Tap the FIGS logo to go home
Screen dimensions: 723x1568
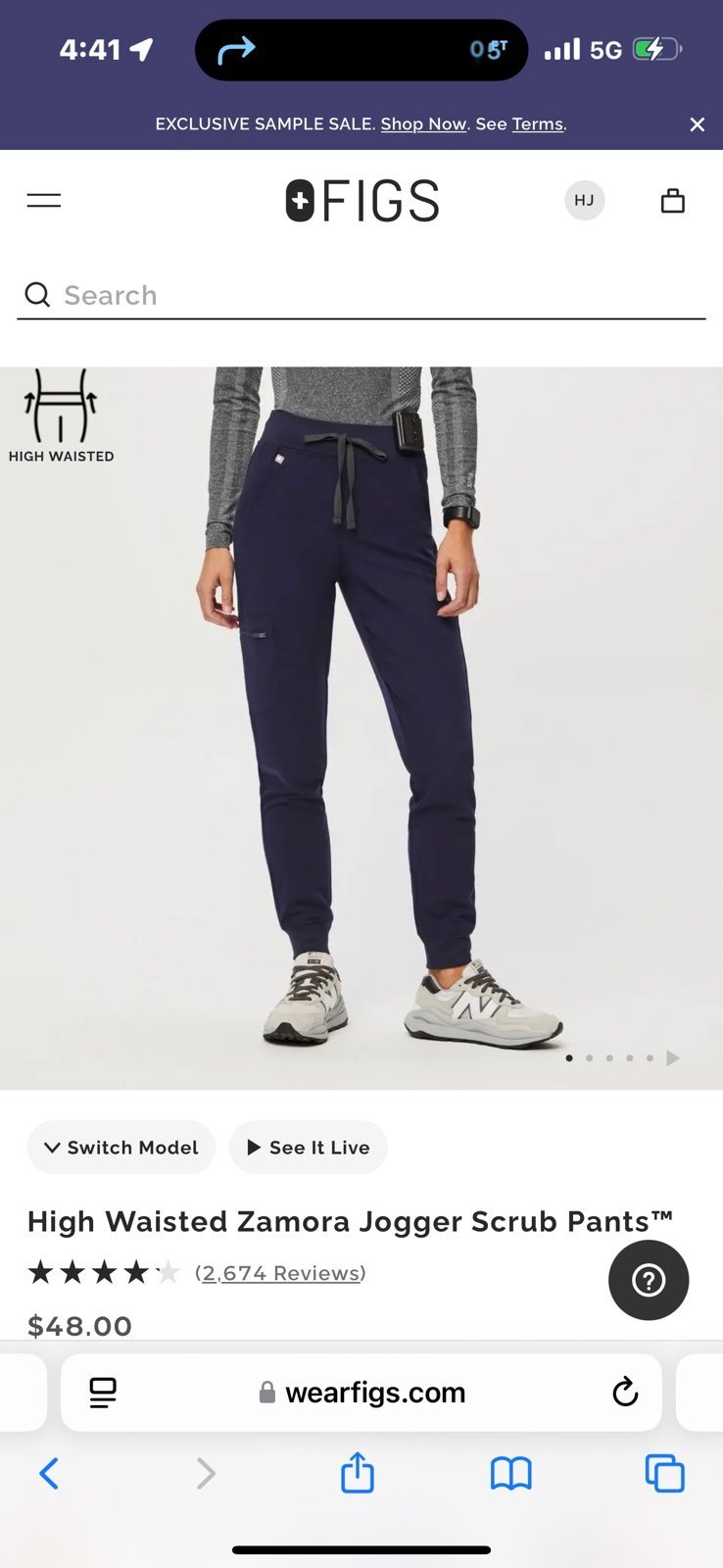[361, 201]
